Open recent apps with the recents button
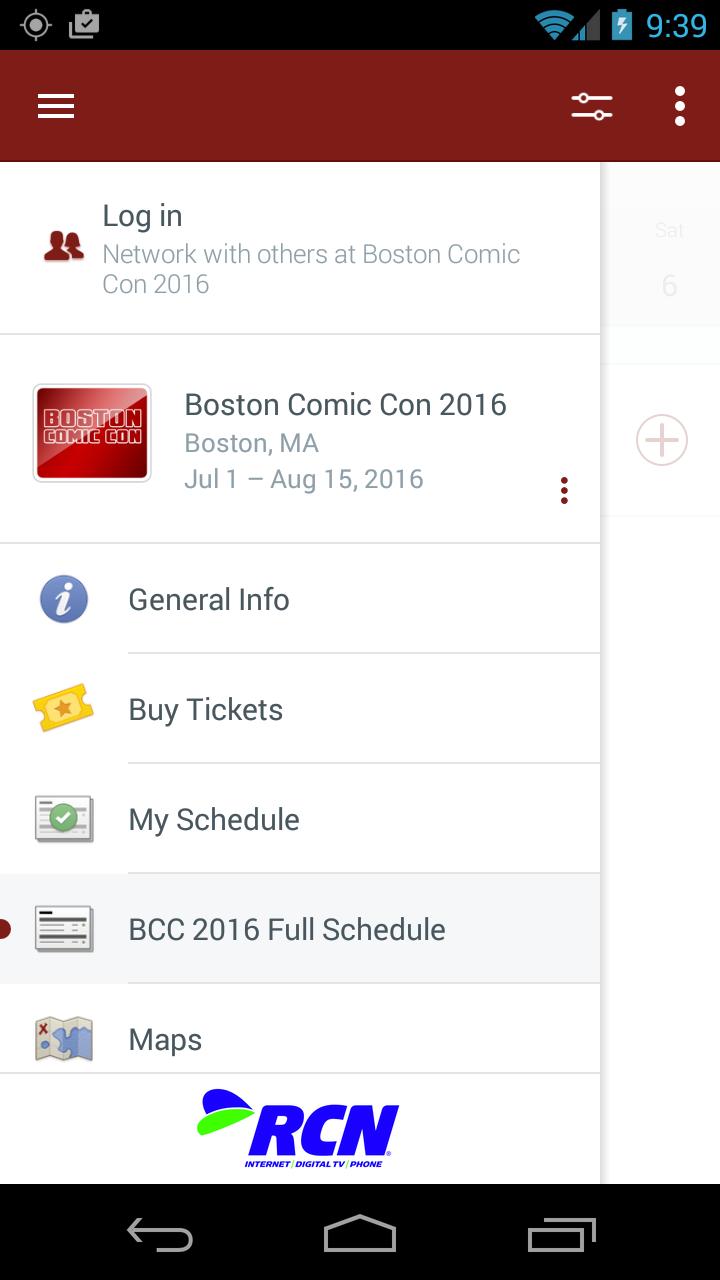The image size is (720, 1280). click(x=561, y=1236)
